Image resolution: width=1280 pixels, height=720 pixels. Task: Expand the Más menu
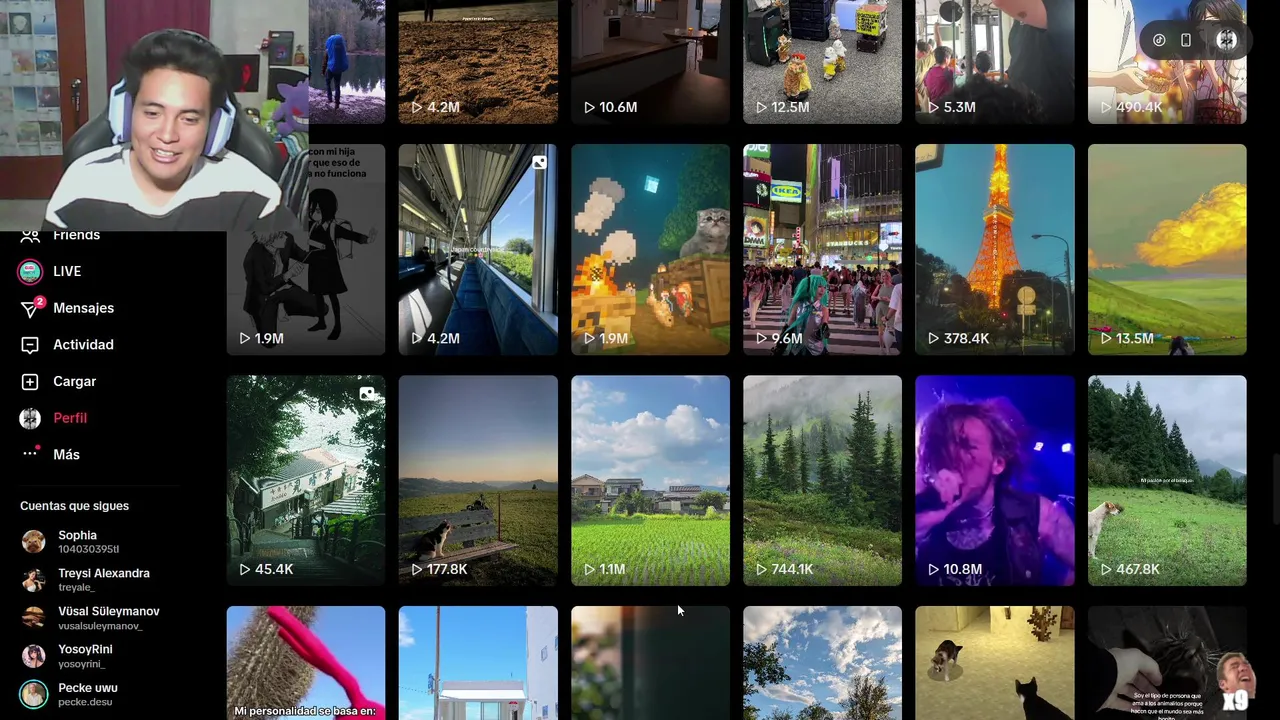pos(66,454)
